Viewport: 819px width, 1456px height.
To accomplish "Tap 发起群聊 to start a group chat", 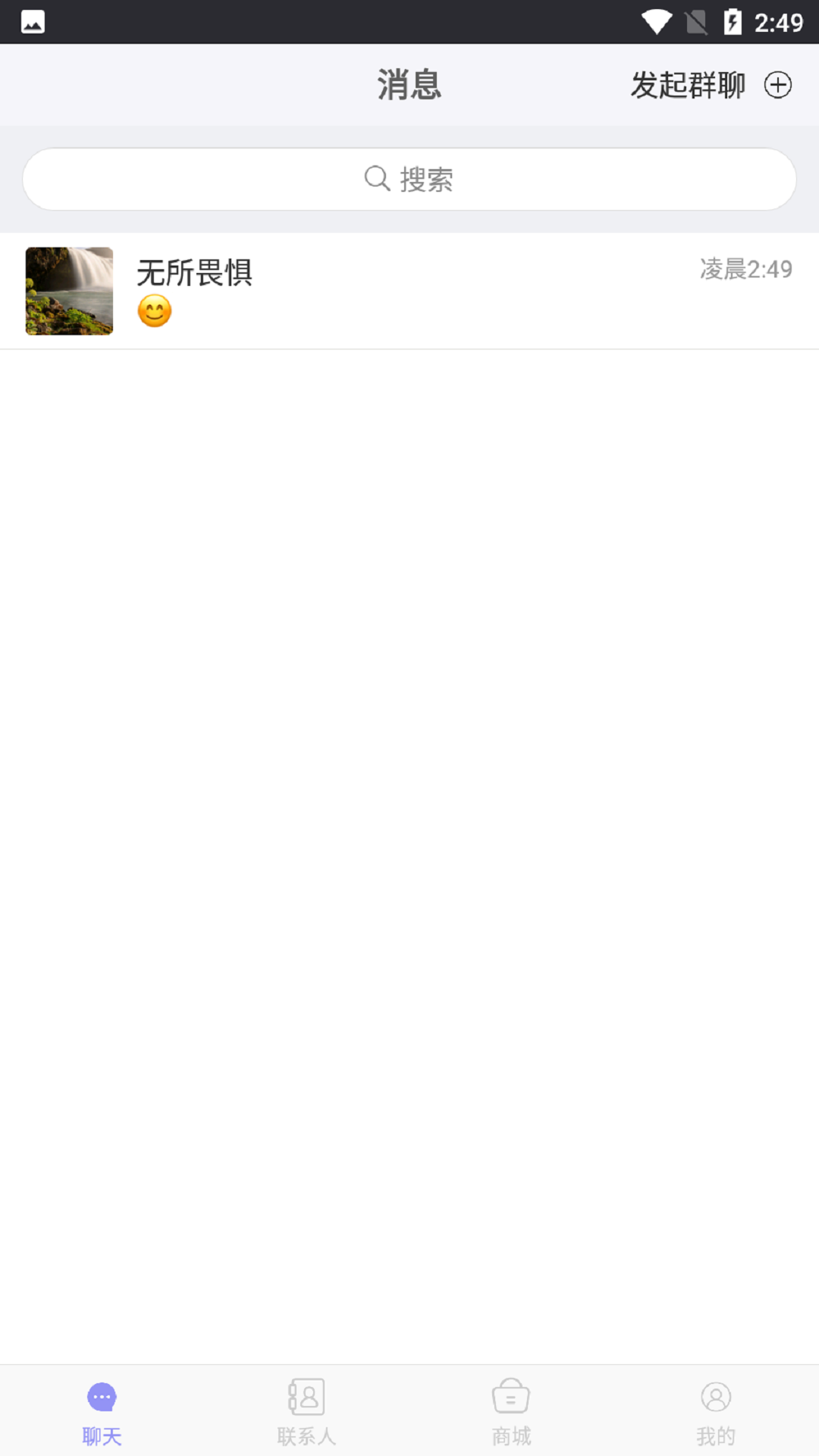I will (x=710, y=85).
